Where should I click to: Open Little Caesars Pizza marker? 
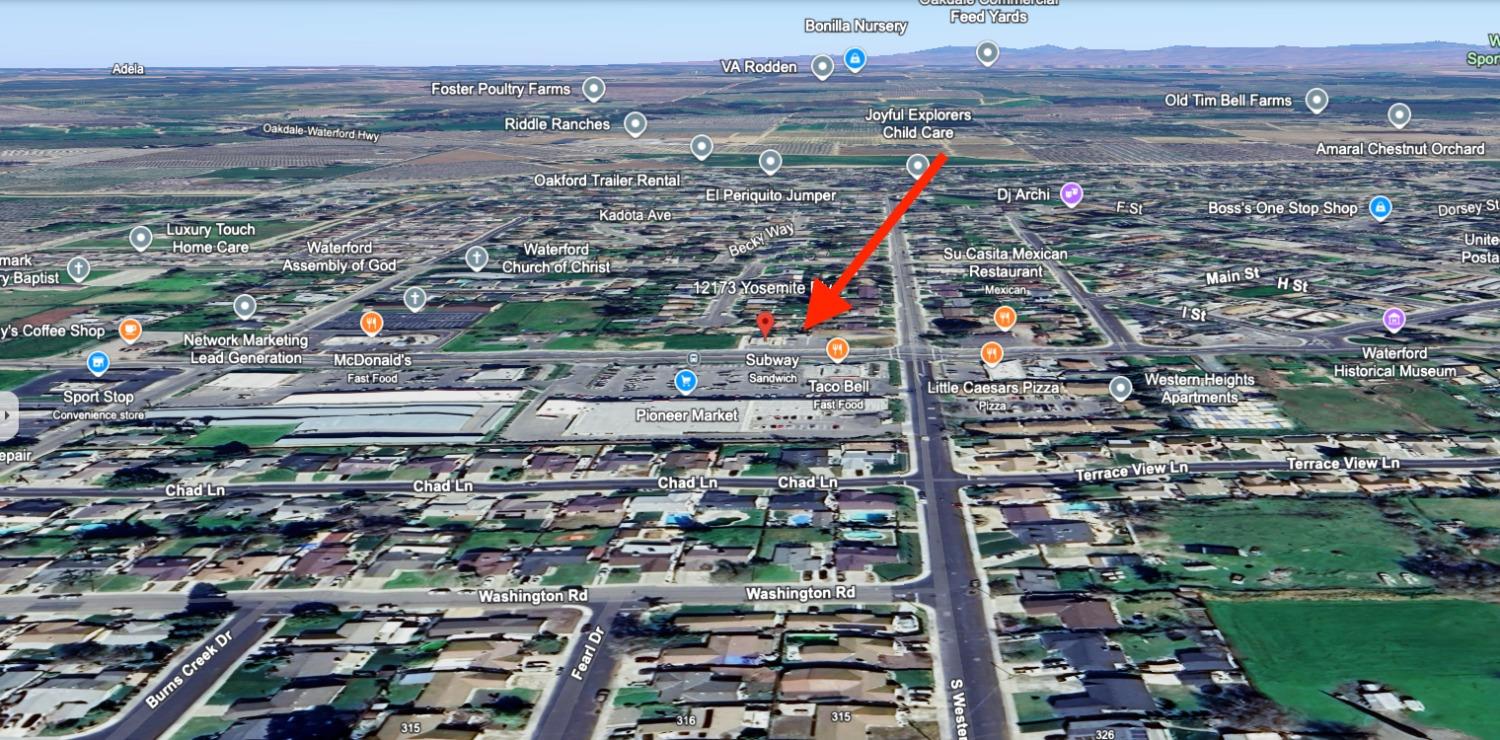point(991,352)
